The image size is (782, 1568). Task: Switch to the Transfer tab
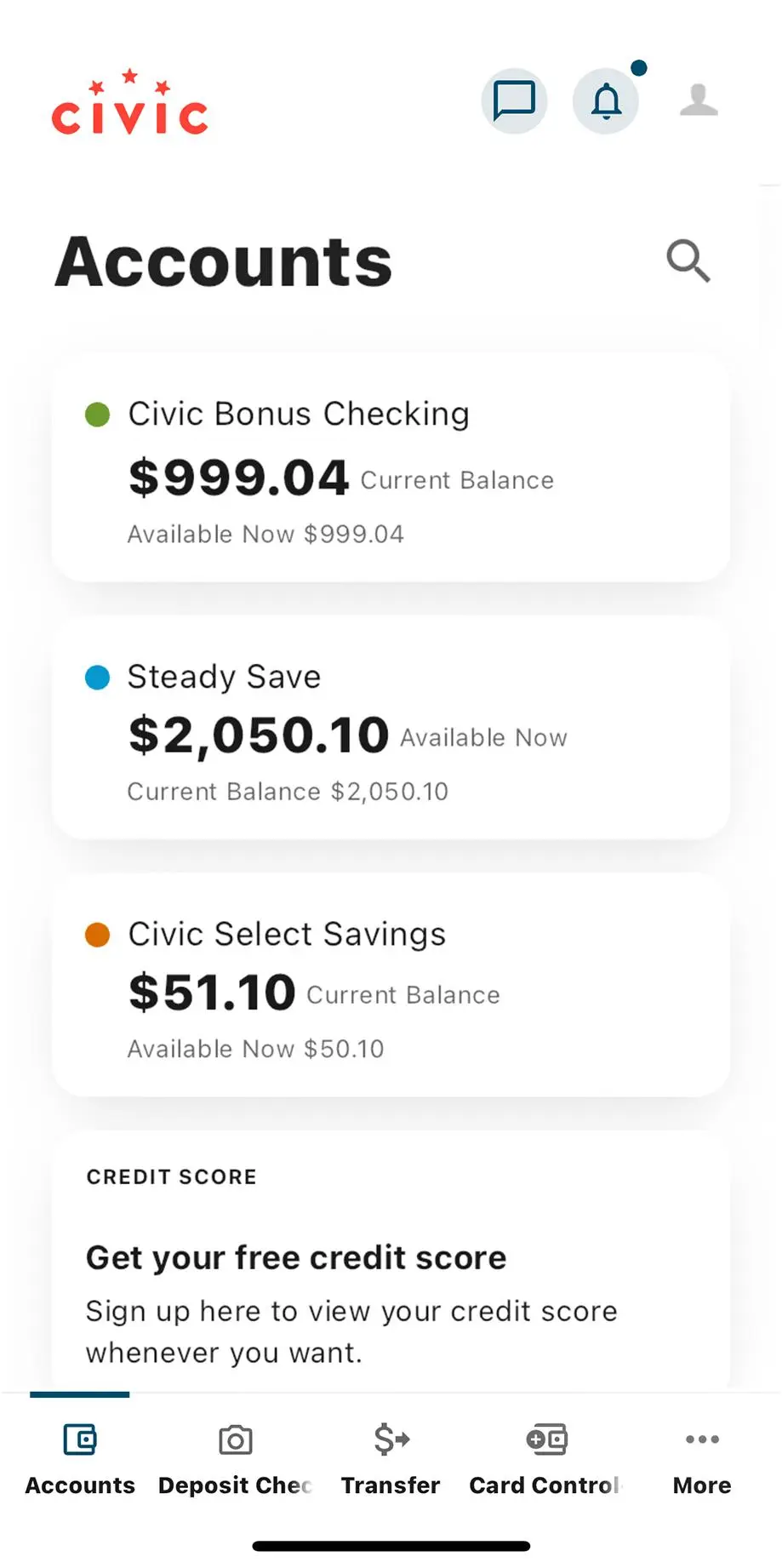coord(391,1457)
